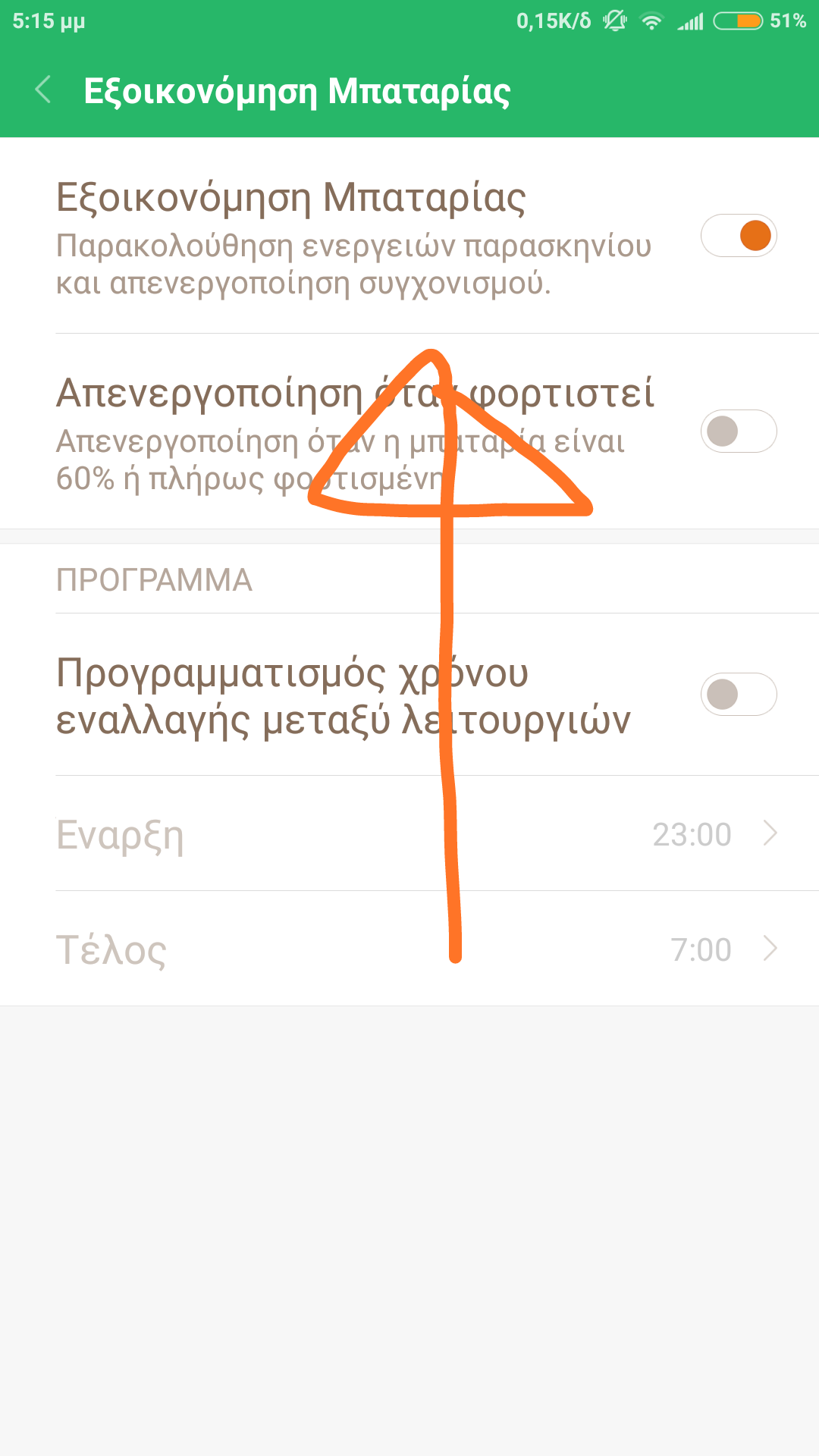Turn off the Εξοικονόμηση Μπαταρίας switch
Viewport: 819px width, 1456px height.
click(738, 236)
